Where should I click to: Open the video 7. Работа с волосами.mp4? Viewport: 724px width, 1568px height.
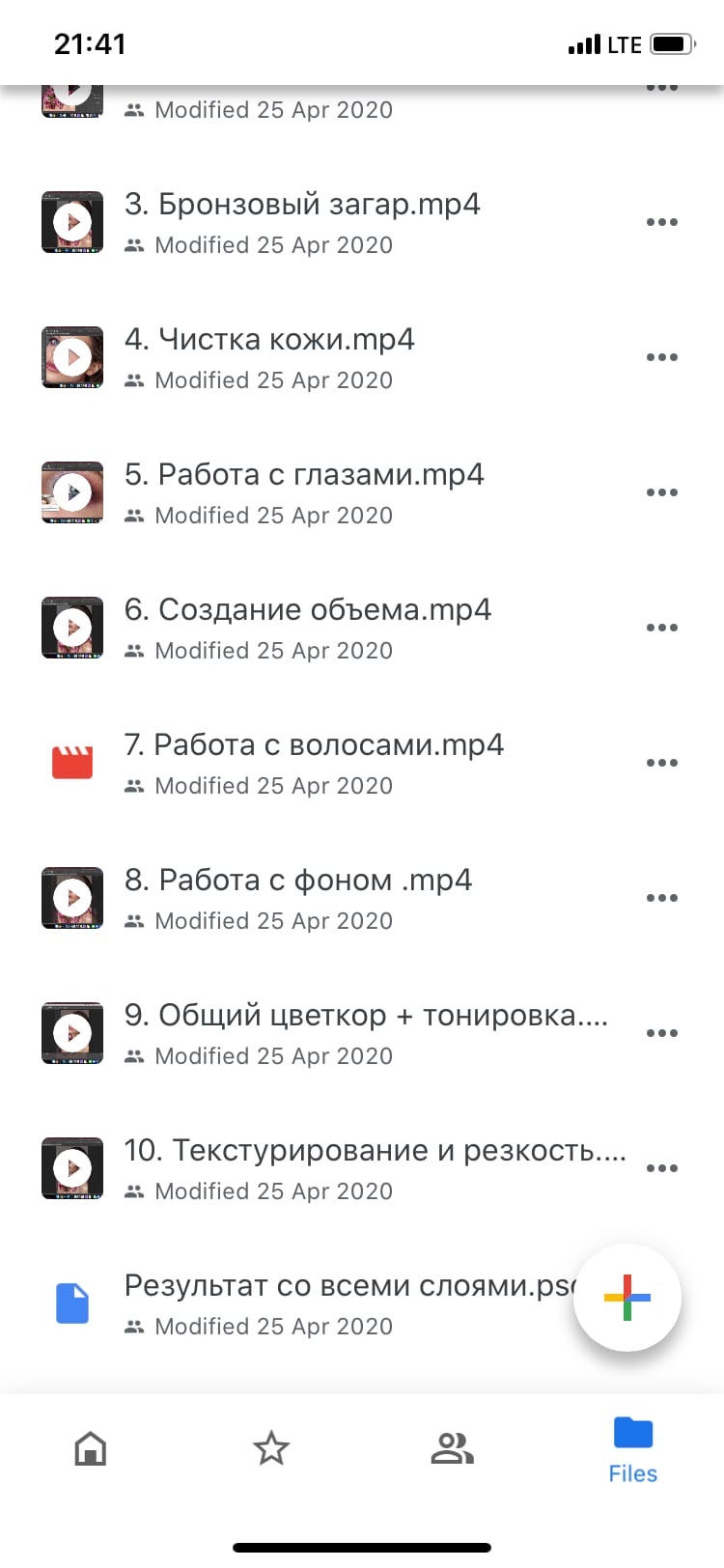point(313,745)
